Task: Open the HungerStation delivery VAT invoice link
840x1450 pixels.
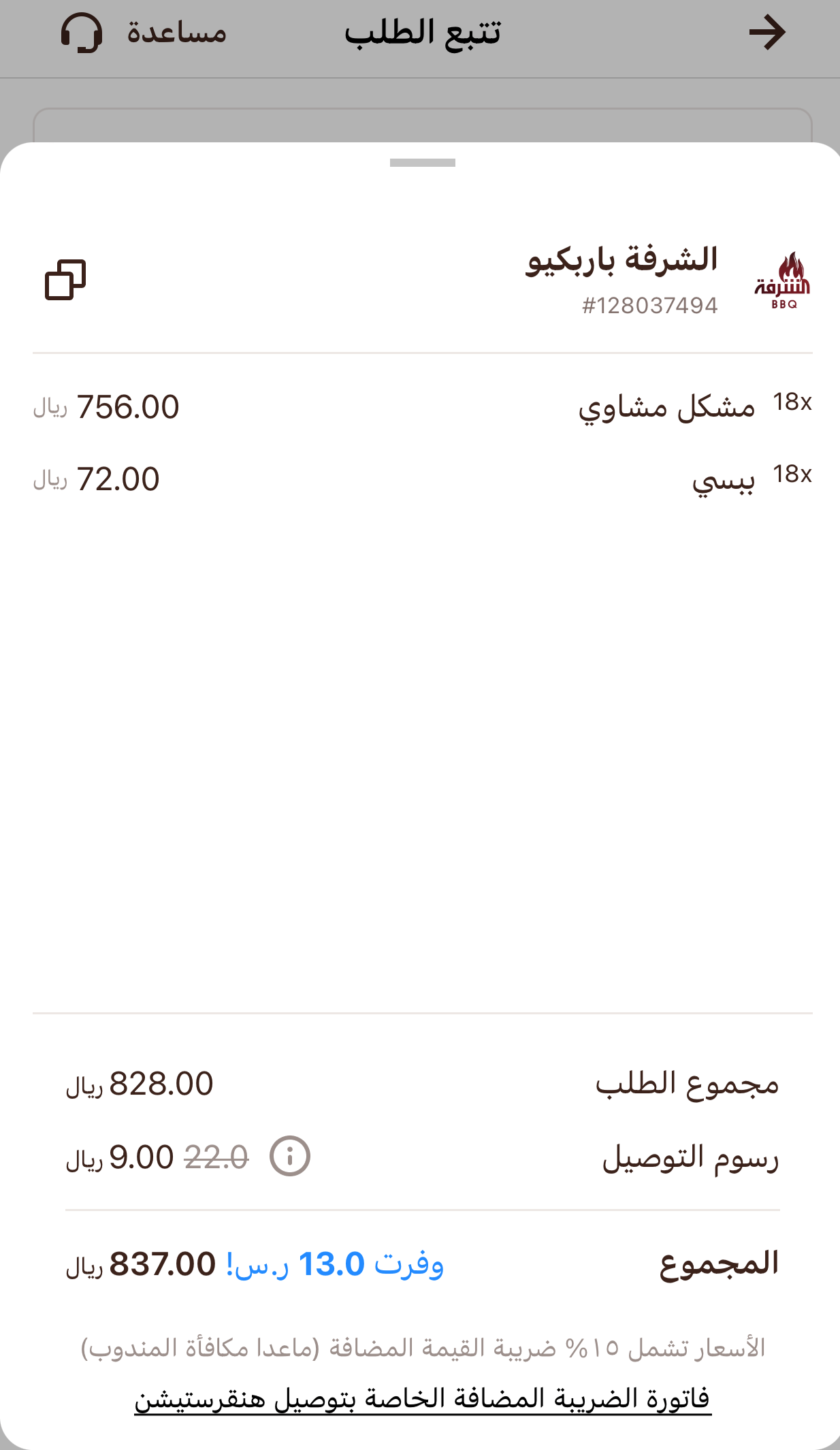Action: 422,1399
